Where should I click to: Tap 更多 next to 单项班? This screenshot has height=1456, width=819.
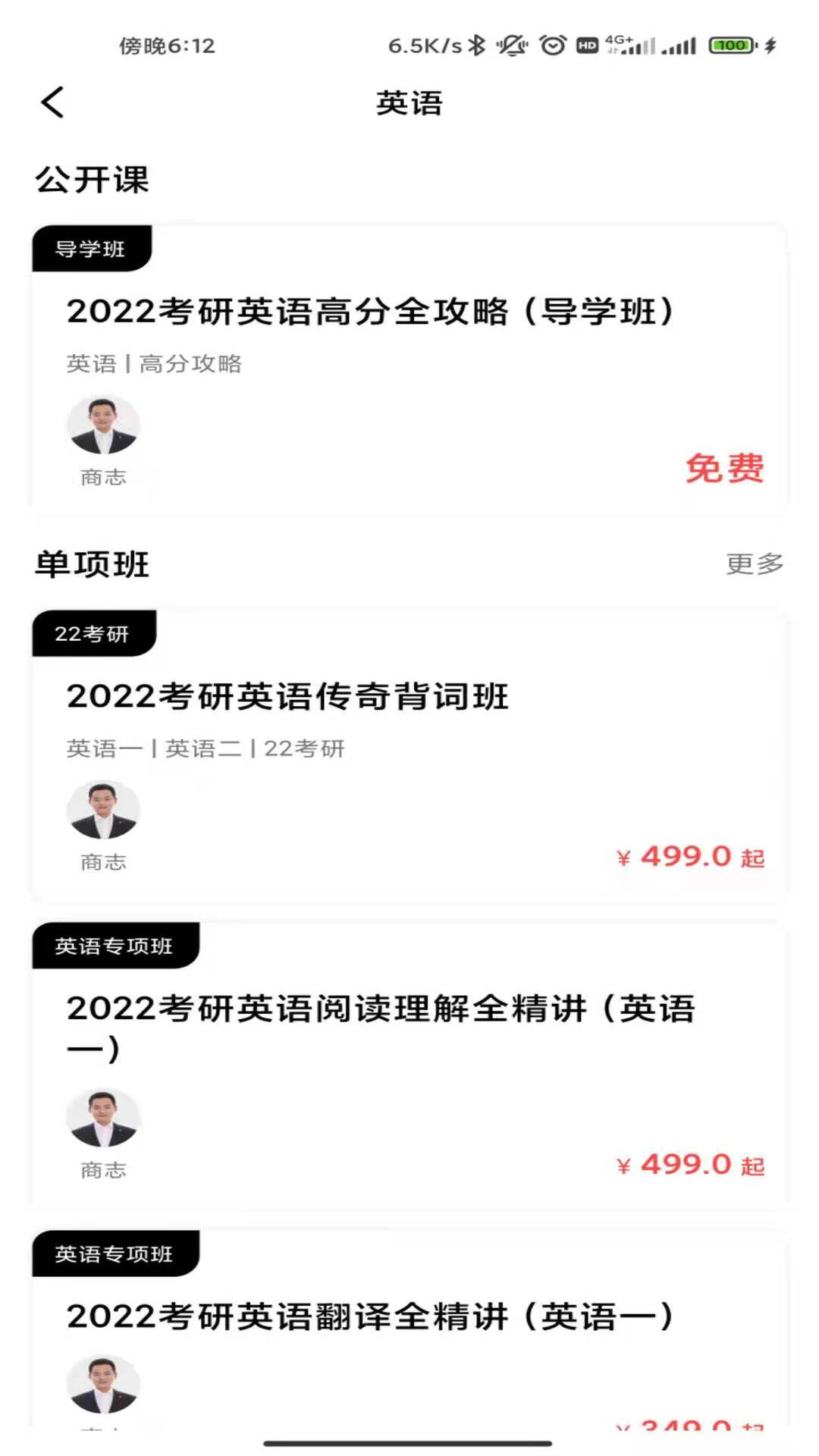[754, 563]
